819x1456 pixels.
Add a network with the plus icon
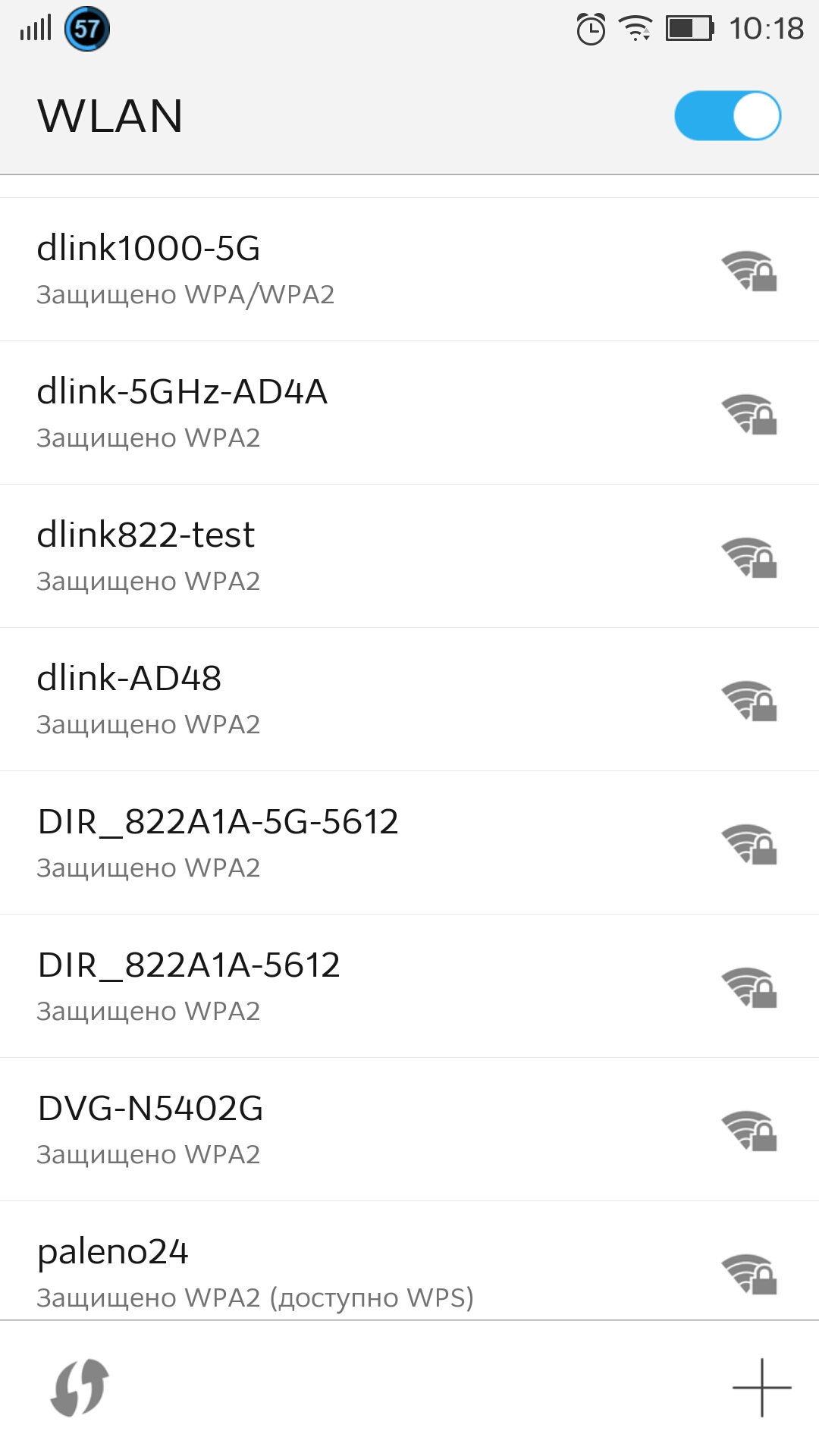761,1388
